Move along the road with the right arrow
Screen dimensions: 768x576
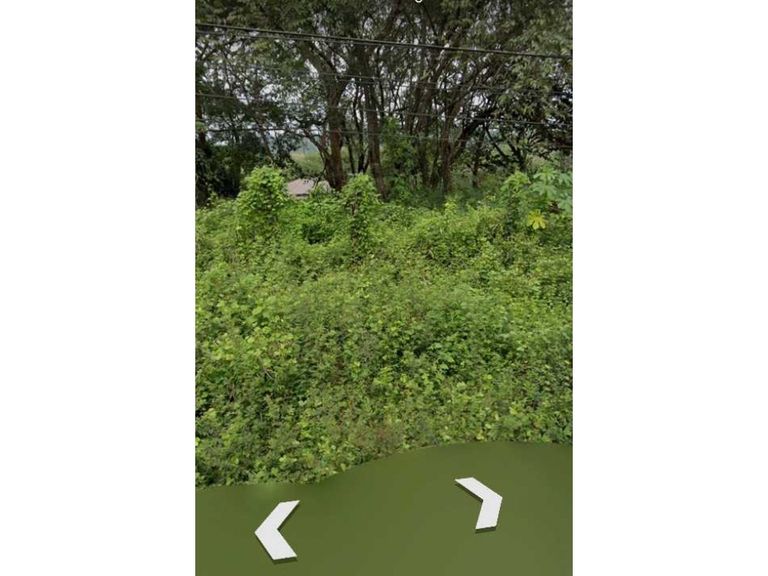480,503
